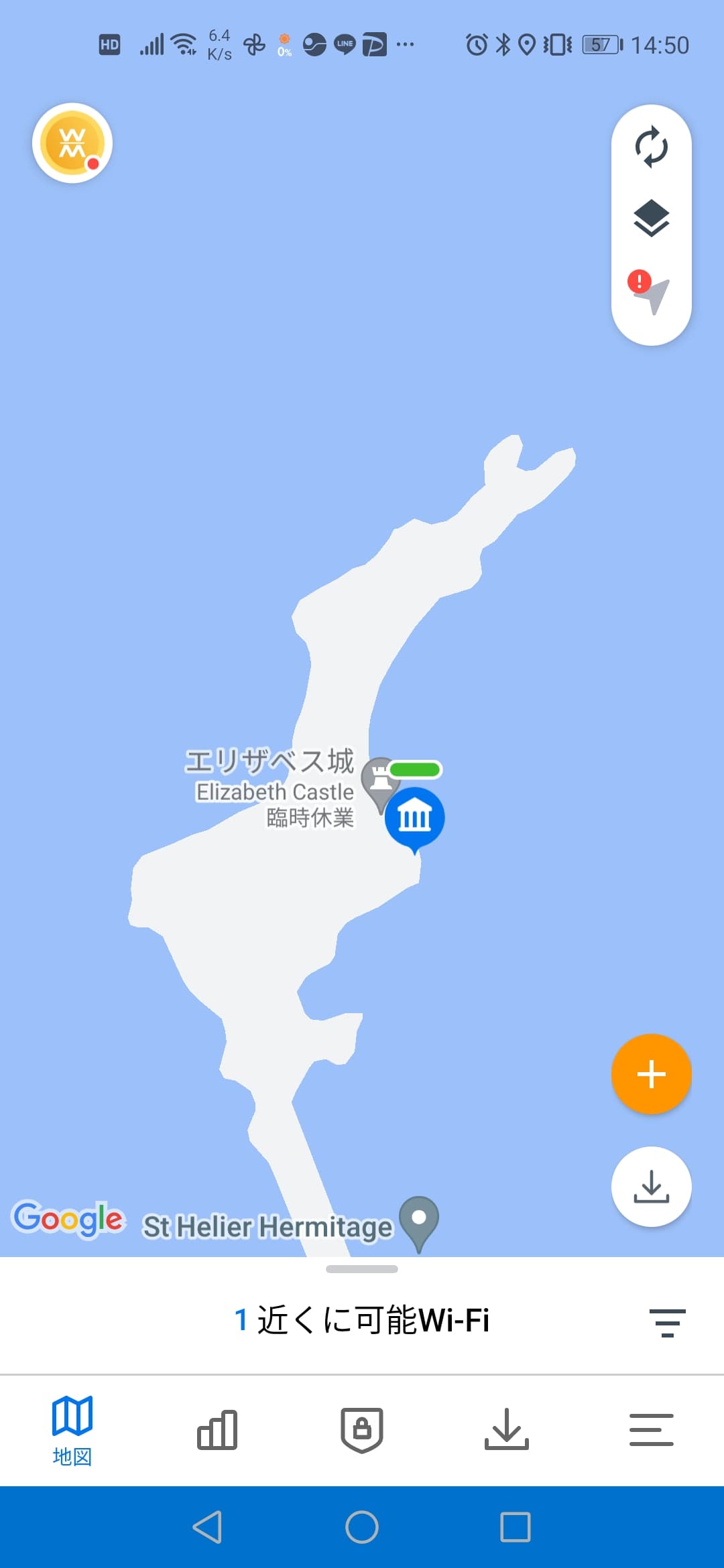Tap the WiFi Map coin profile icon

pos(72,143)
